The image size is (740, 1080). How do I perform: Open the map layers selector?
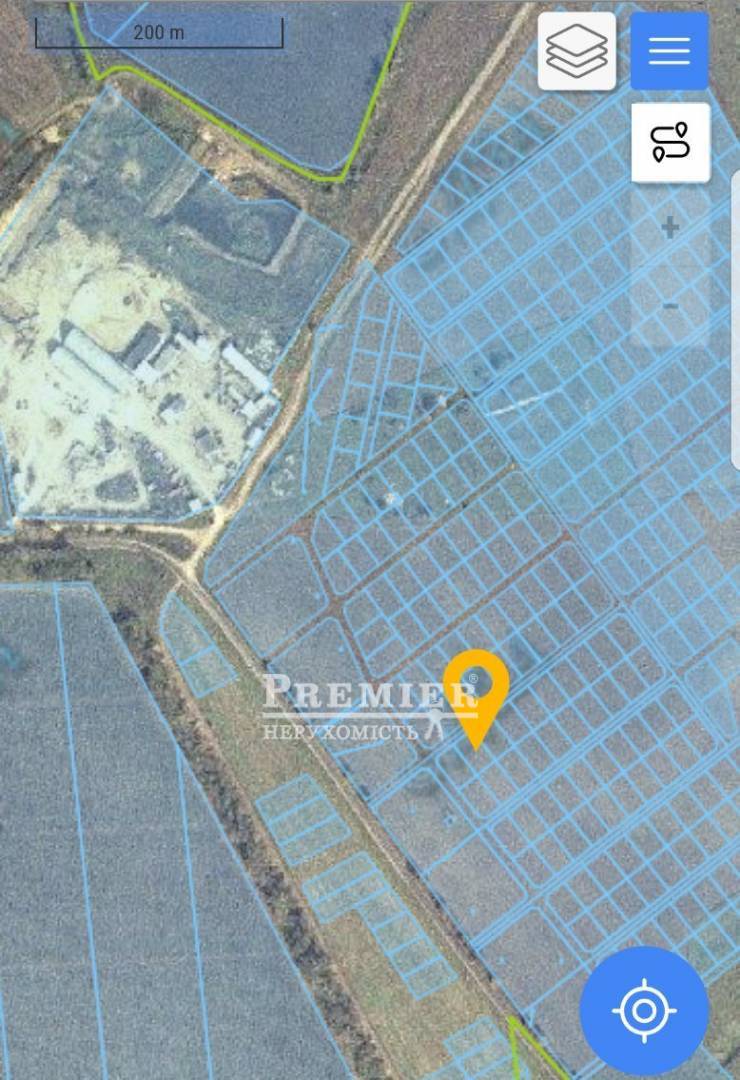tap(577, 51)
